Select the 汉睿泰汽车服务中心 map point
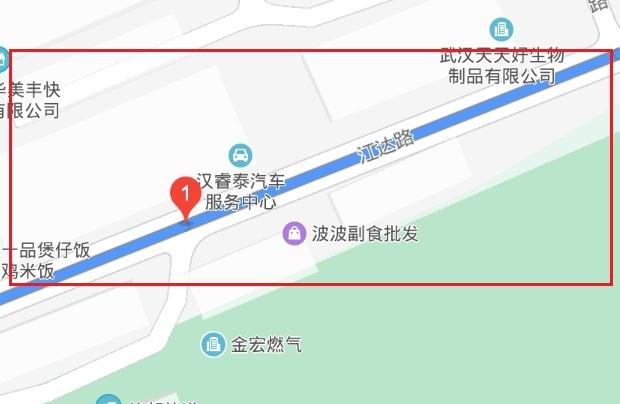The height and width of the screenshot is (404, 620). 240,155
